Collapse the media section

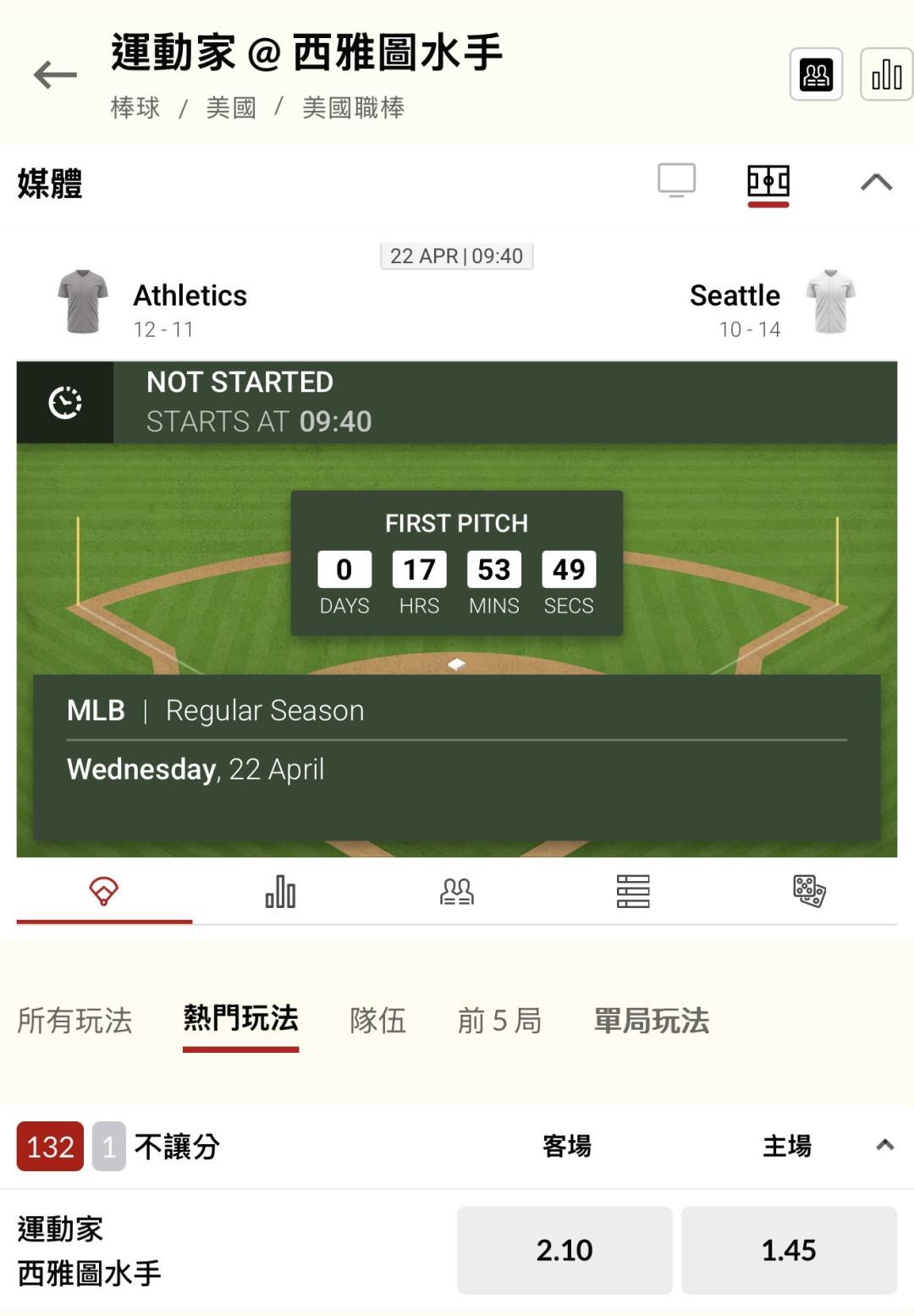point(876,182)
